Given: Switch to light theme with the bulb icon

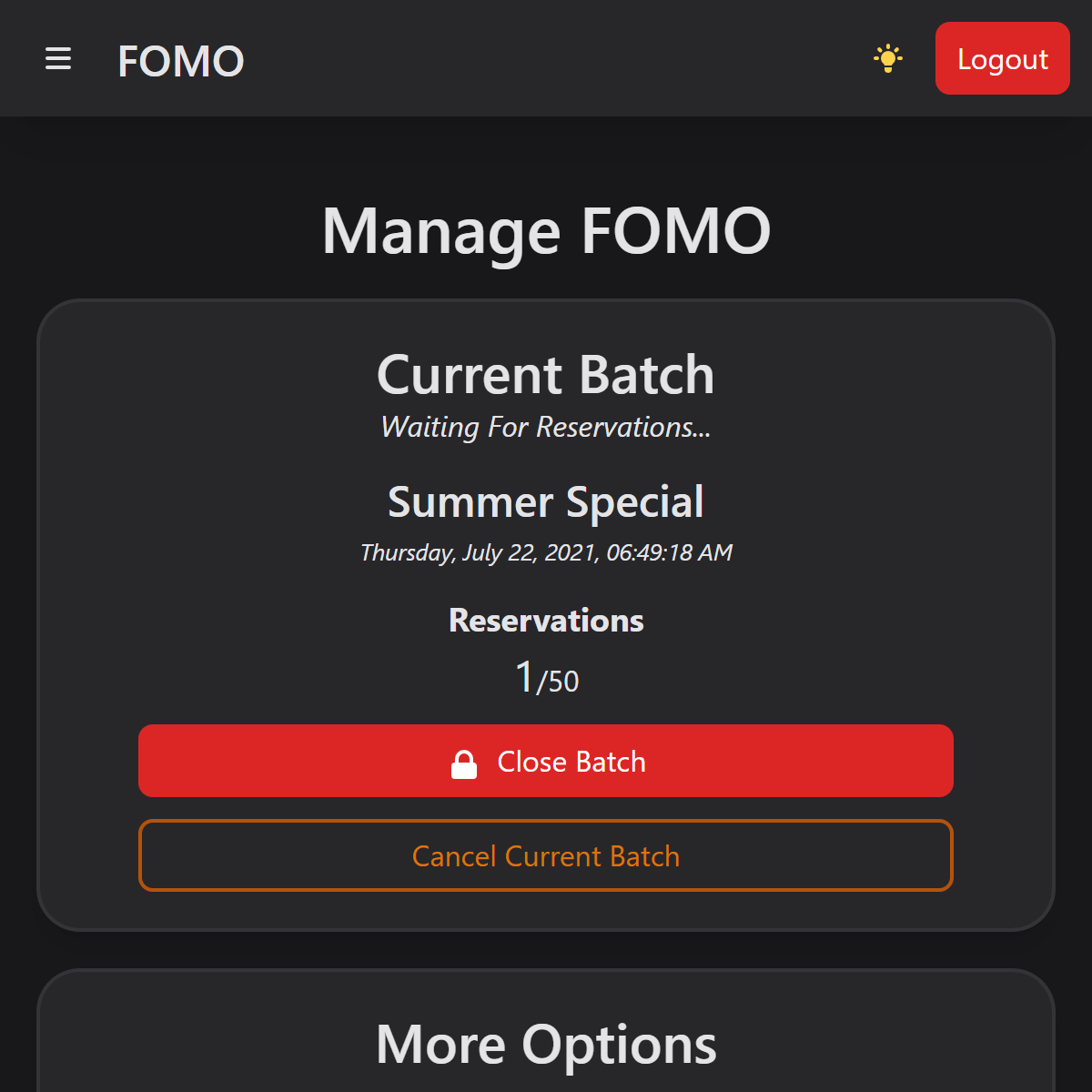Looking at the screenshot, I should pos(888,59).
